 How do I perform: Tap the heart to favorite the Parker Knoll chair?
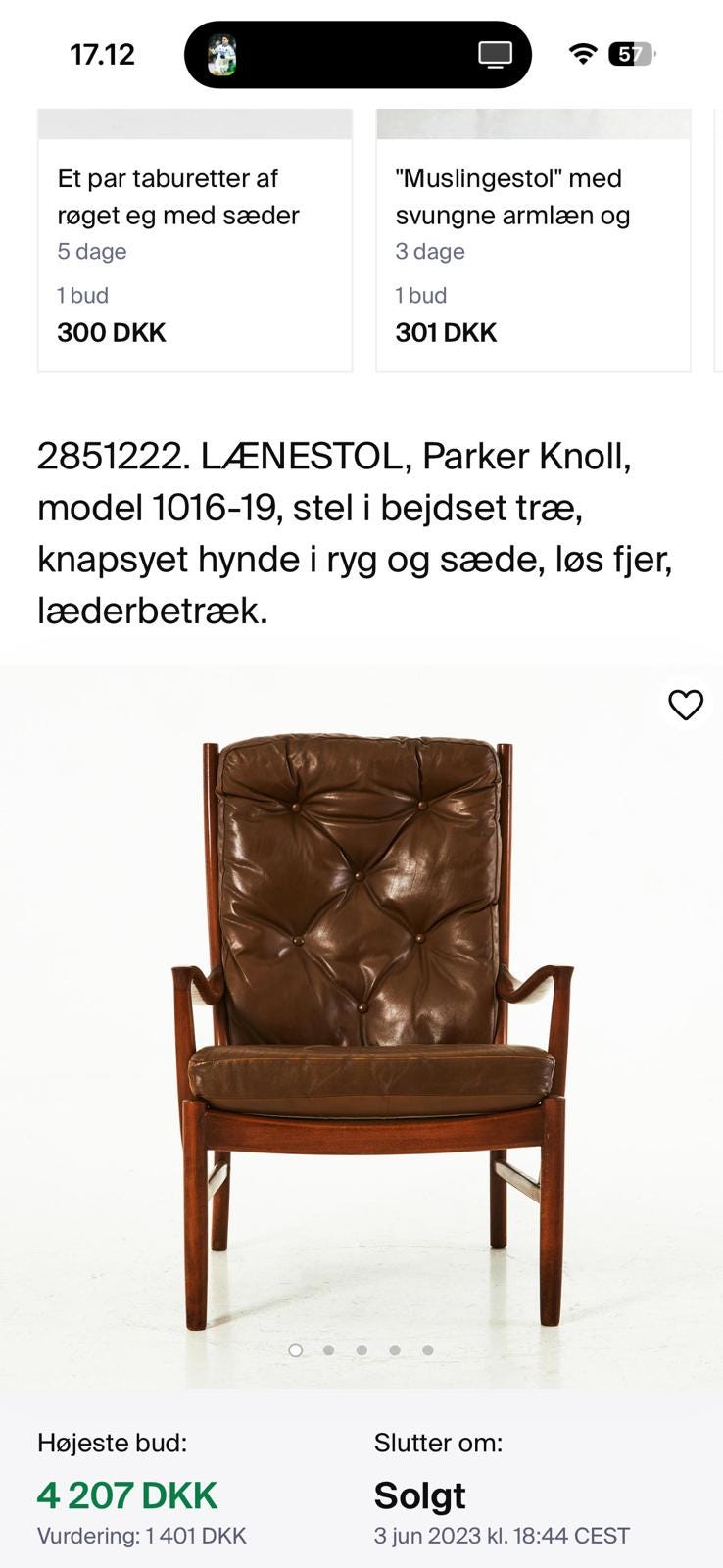686,704
